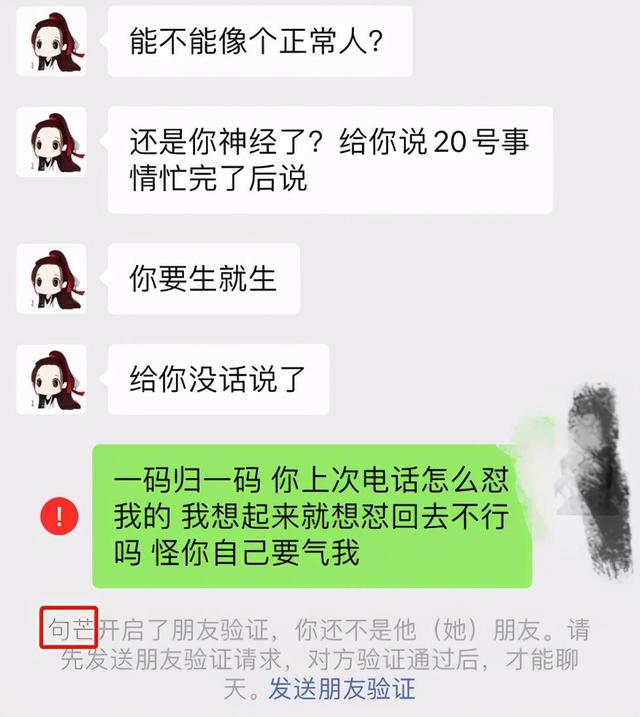Open avatar beside 还是你神经了 message
The width and height of the screenshot is (640, 717).
[51, 142]
